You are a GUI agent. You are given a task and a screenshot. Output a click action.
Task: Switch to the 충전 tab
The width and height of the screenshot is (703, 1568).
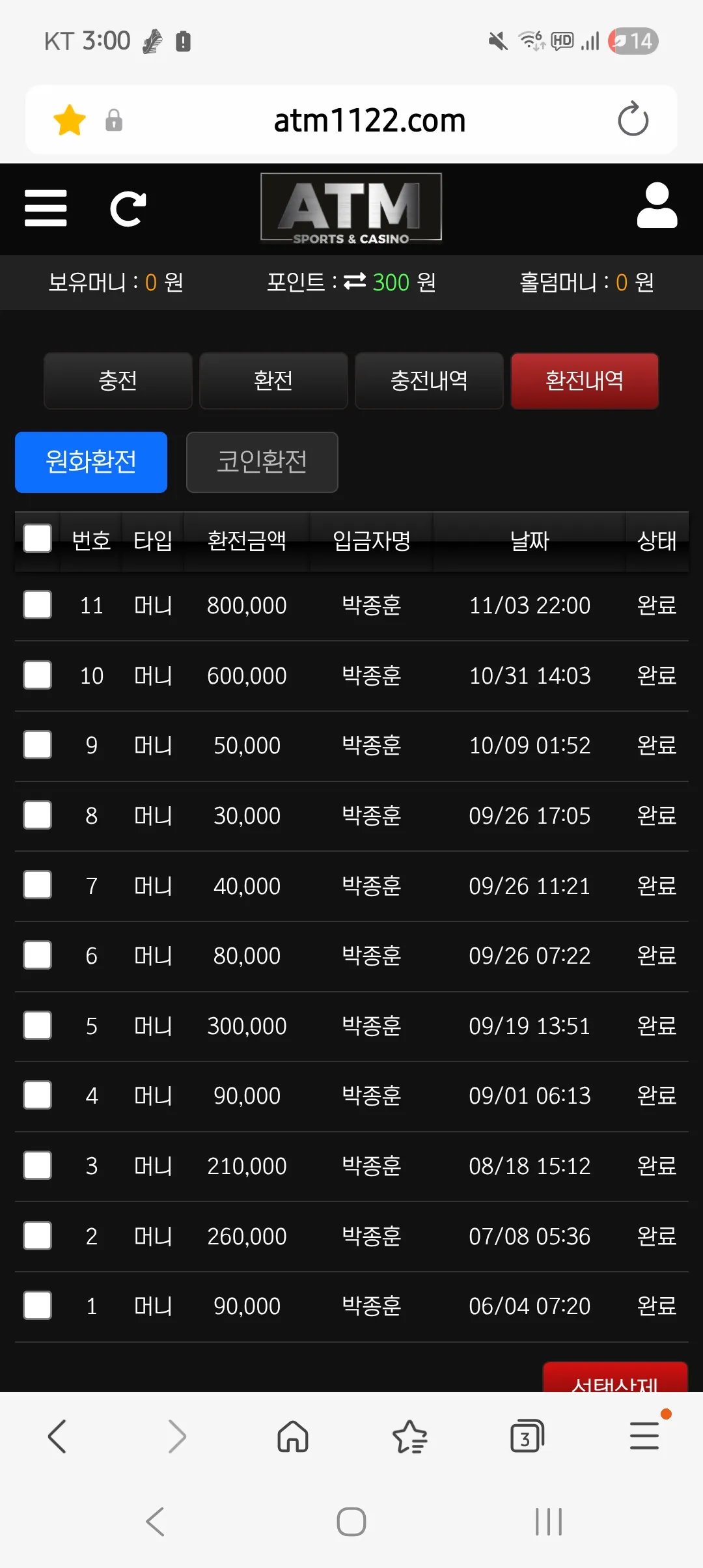[x=118, y=381]
